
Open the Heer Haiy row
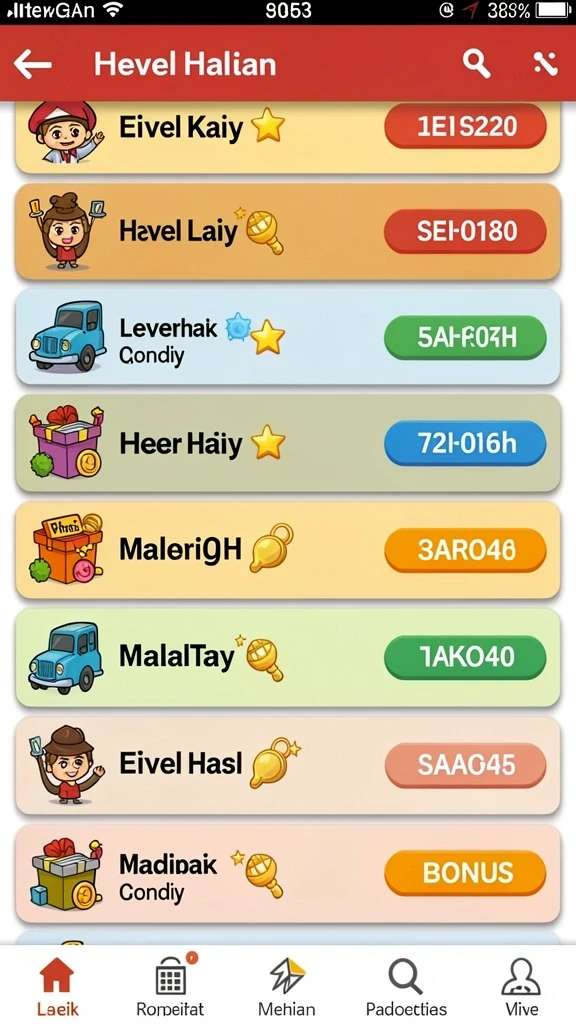click(x=288, y=443)
